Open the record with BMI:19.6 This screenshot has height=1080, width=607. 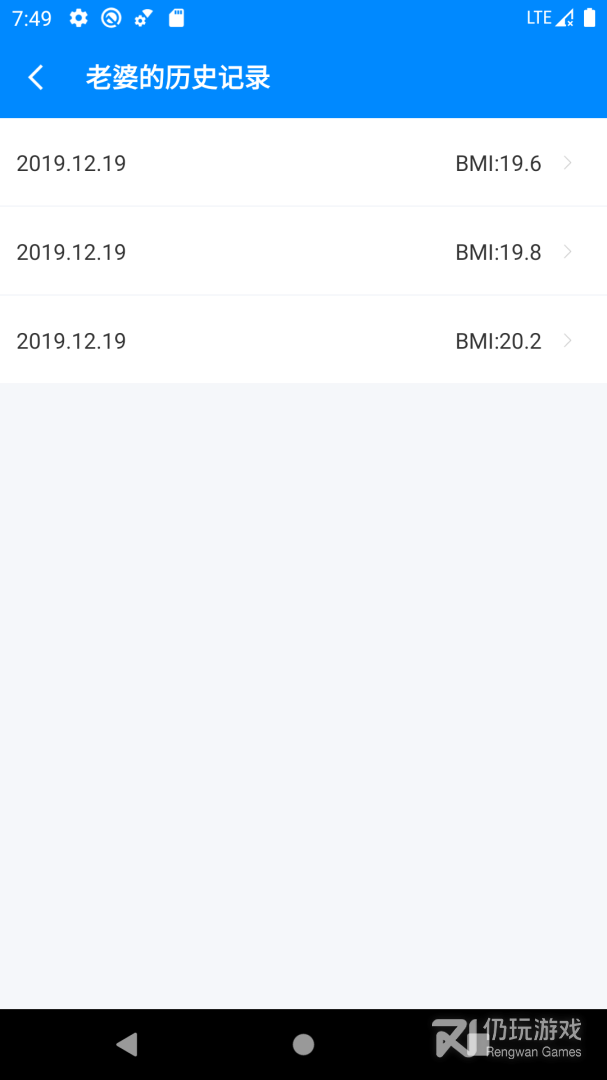303,163
